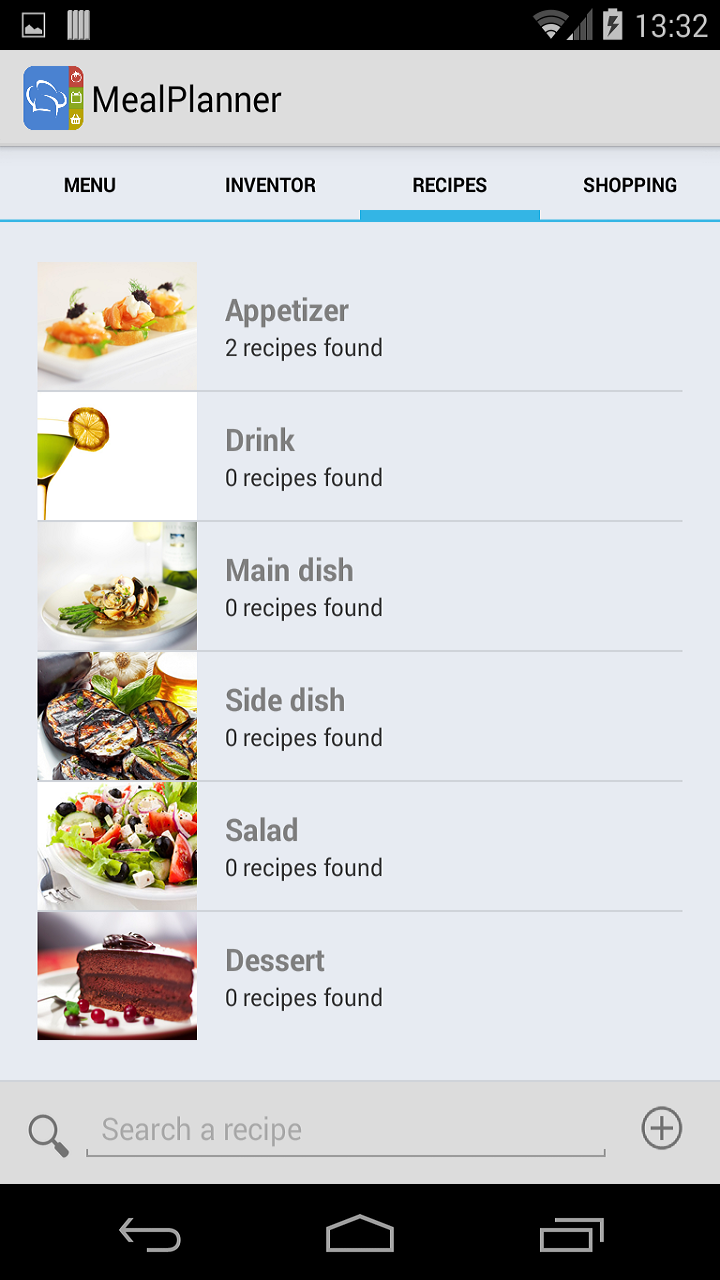Tap the Side dish grilled vegetables thumbnail
Image resolution: width=720 pixels, height=1280 pixels.
pos(116,715)
